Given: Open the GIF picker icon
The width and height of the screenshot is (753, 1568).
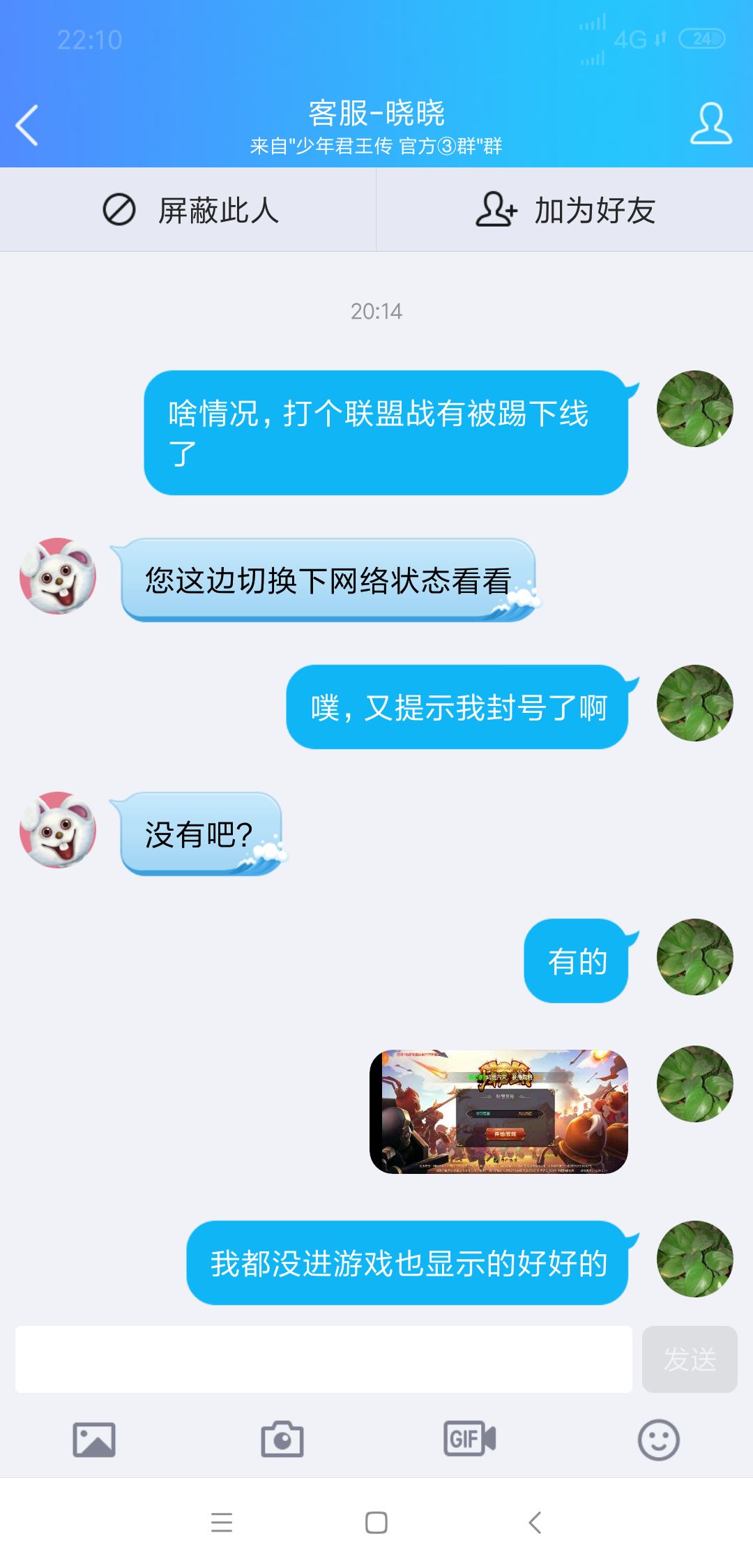Looking at the screenshot, I should point(469,1438).
